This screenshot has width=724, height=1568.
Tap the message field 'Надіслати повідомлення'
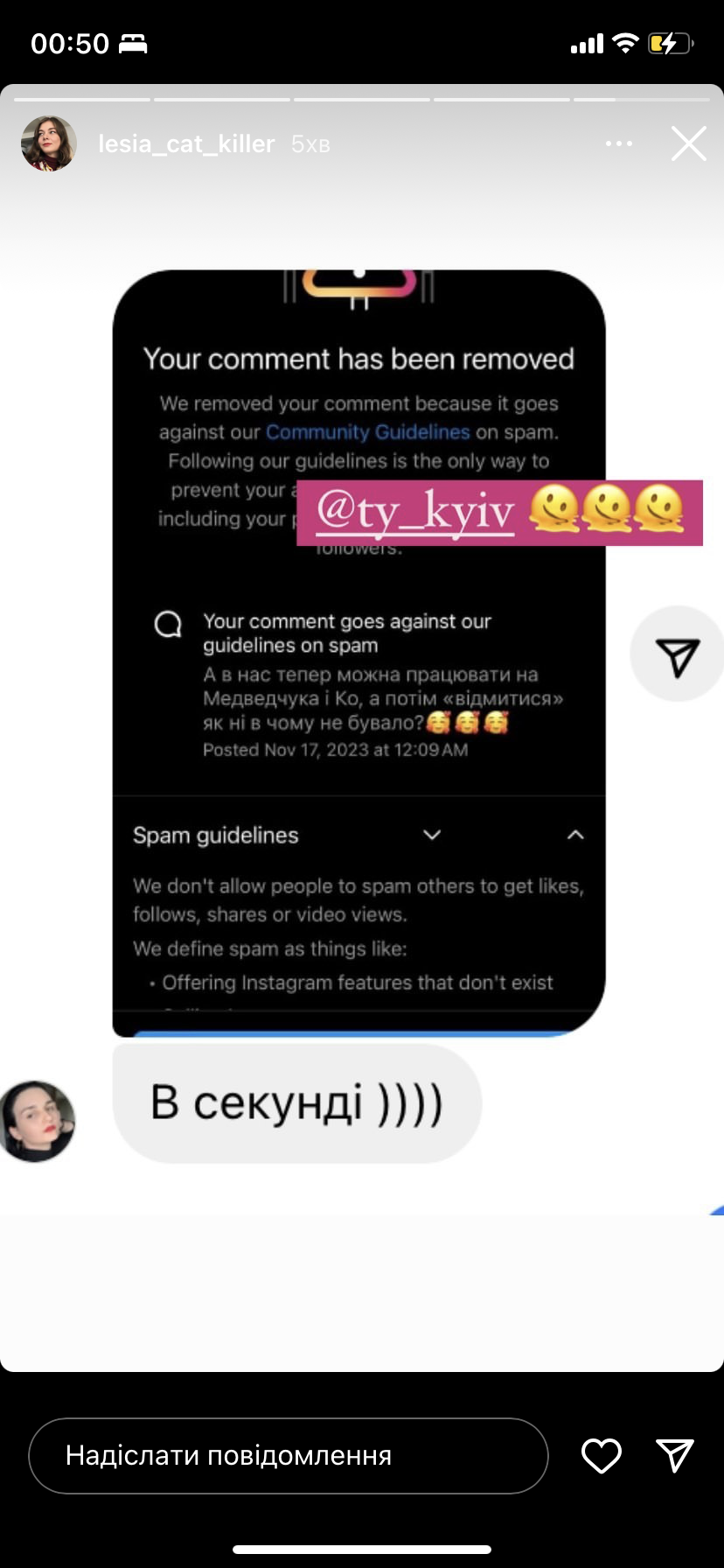(x=289, y=1456)
